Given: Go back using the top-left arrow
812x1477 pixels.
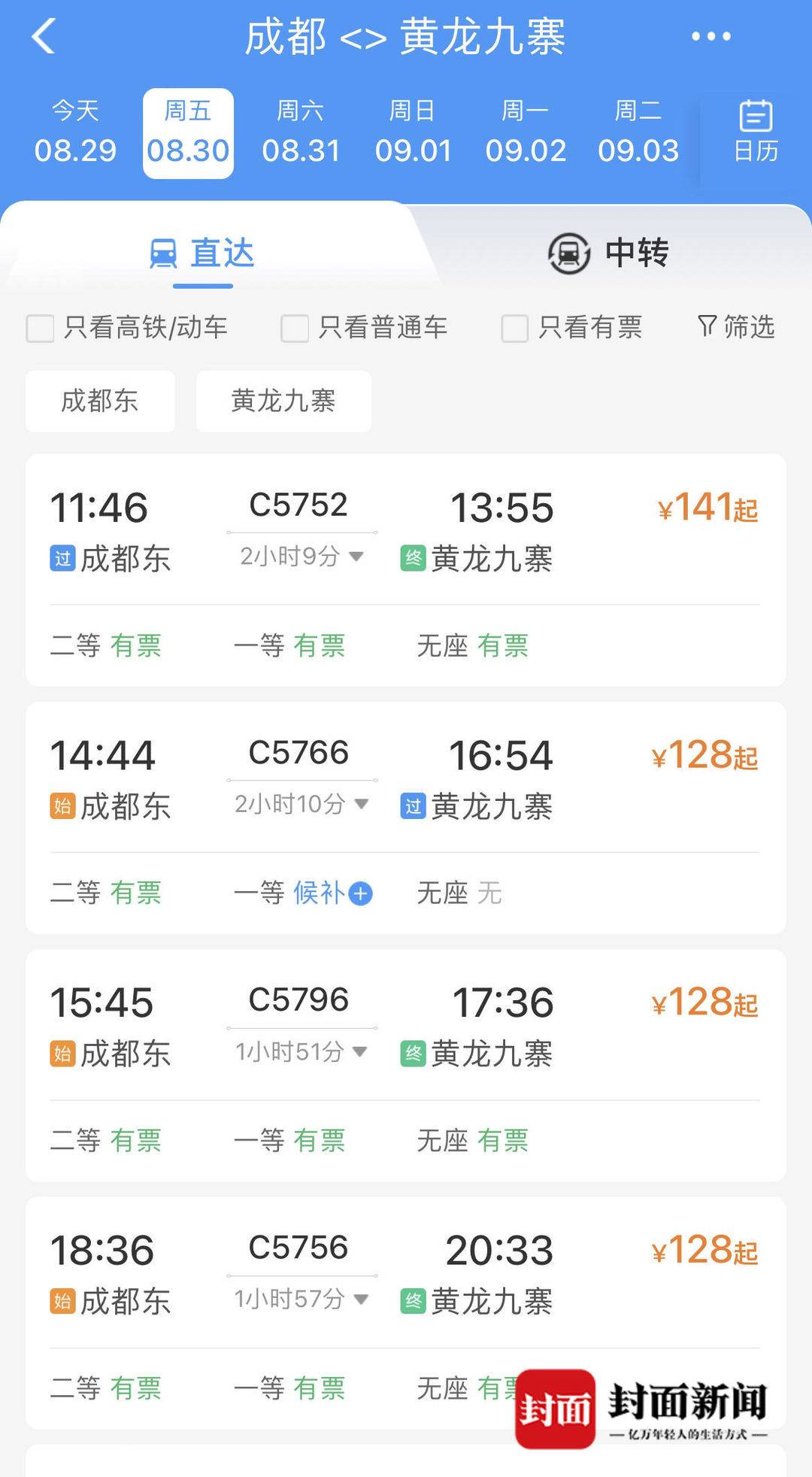Looking at the screenshot, I should [44, 36].
